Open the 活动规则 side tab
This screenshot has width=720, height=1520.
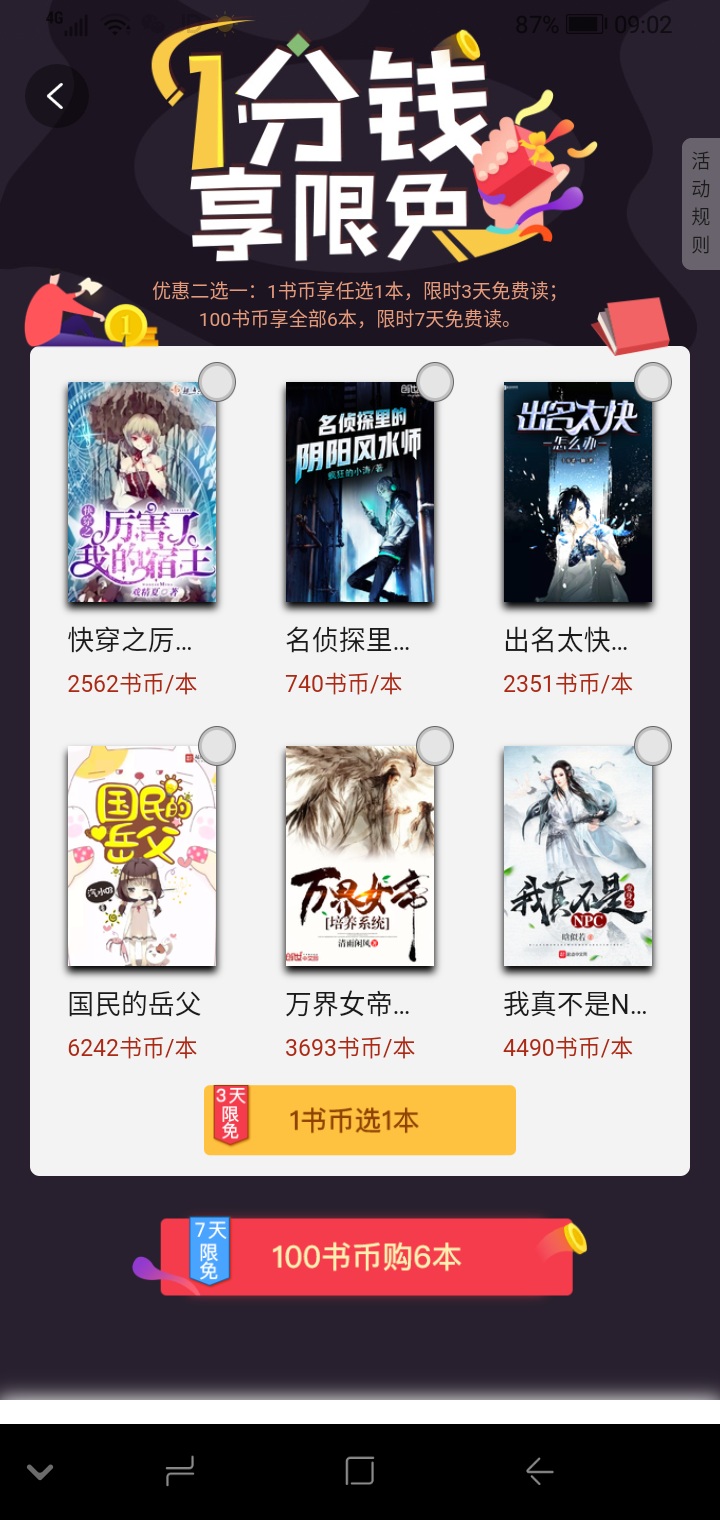tap(700, 204)
